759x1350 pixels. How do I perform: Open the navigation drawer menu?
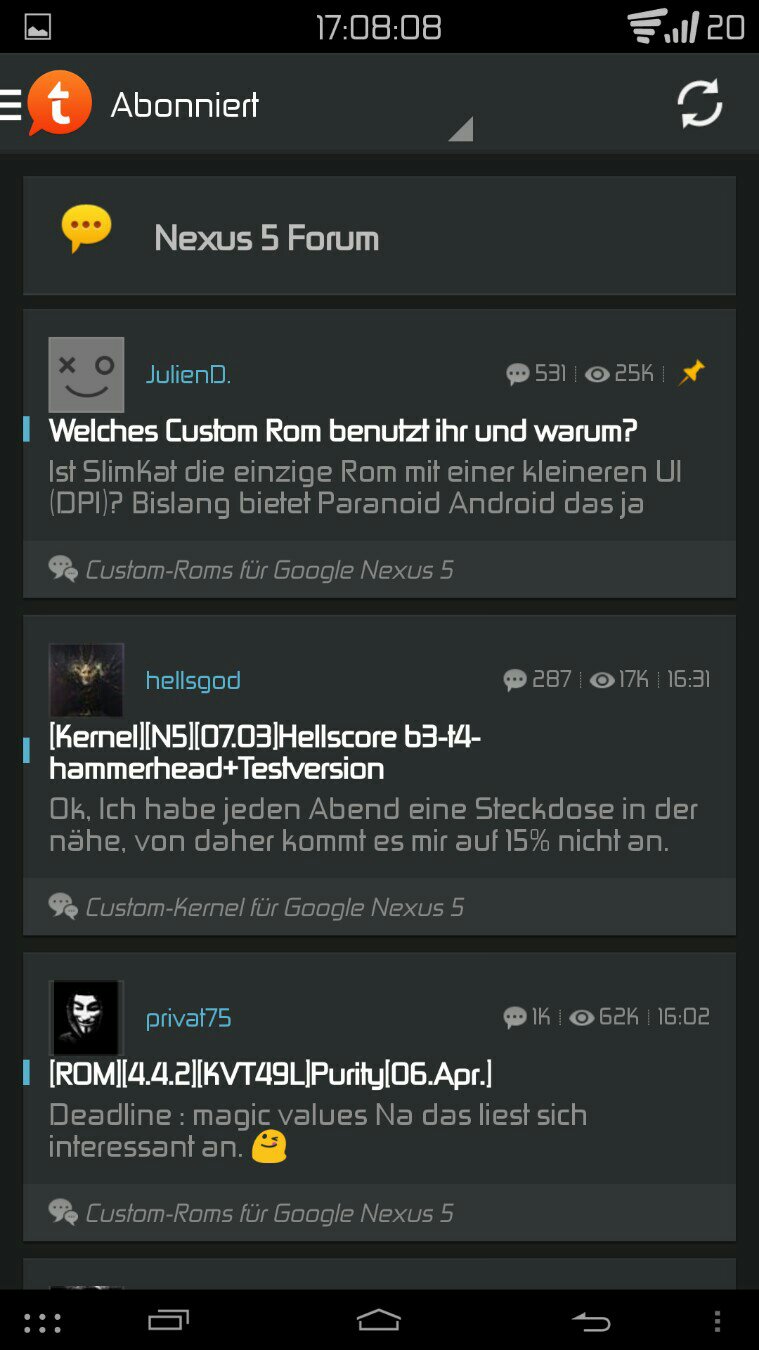click(11, 104)
